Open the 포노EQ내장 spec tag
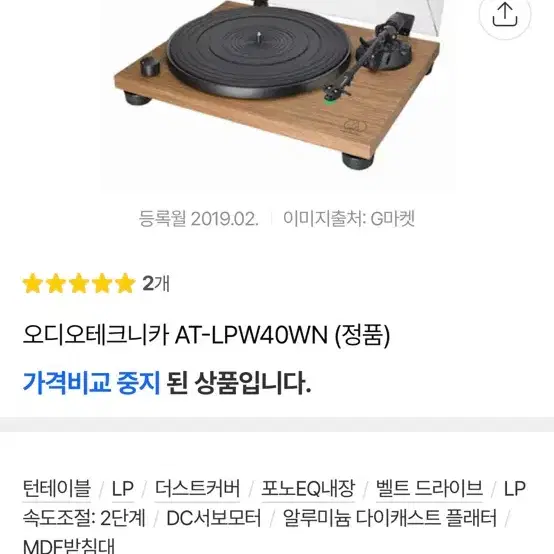This screenshot has height=554, width=554. 307,489
